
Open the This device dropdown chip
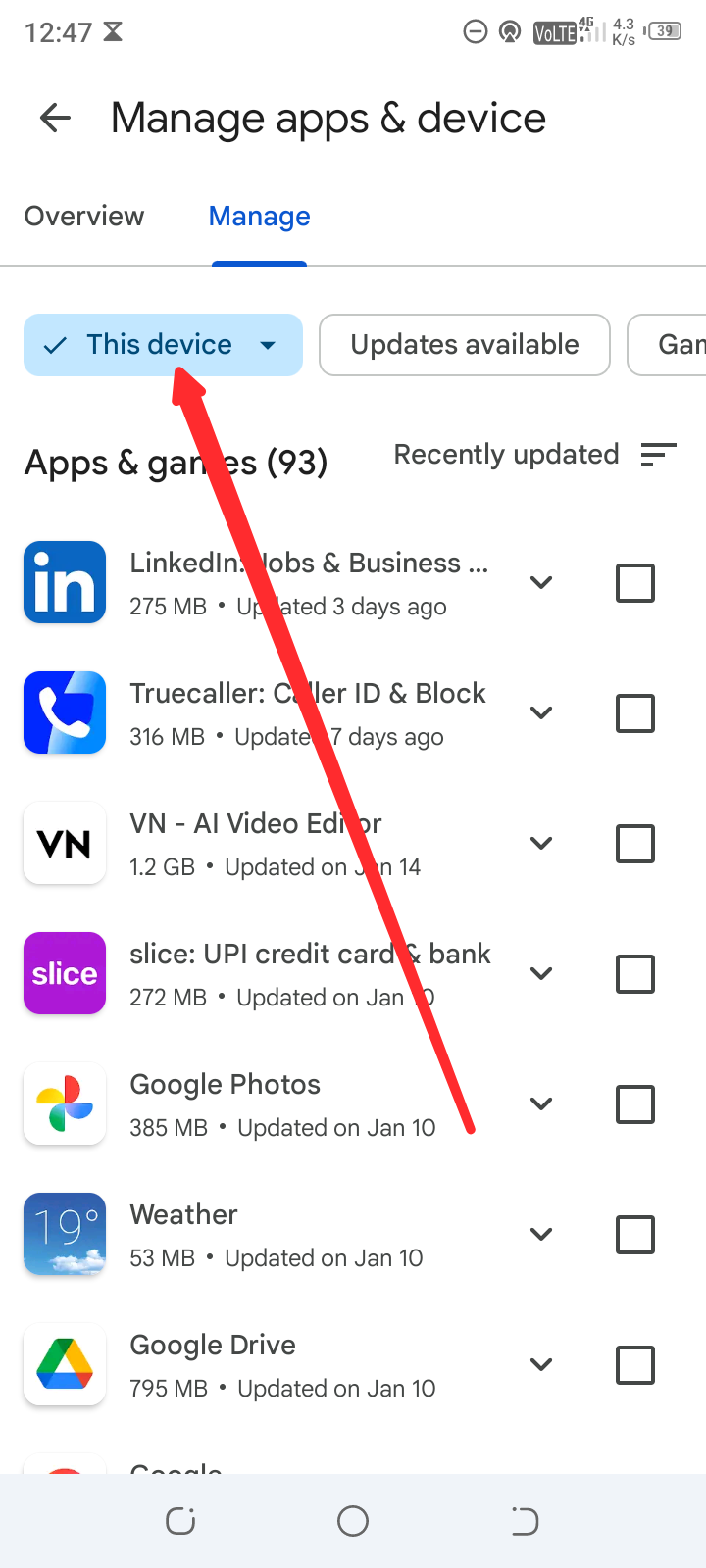163,345
